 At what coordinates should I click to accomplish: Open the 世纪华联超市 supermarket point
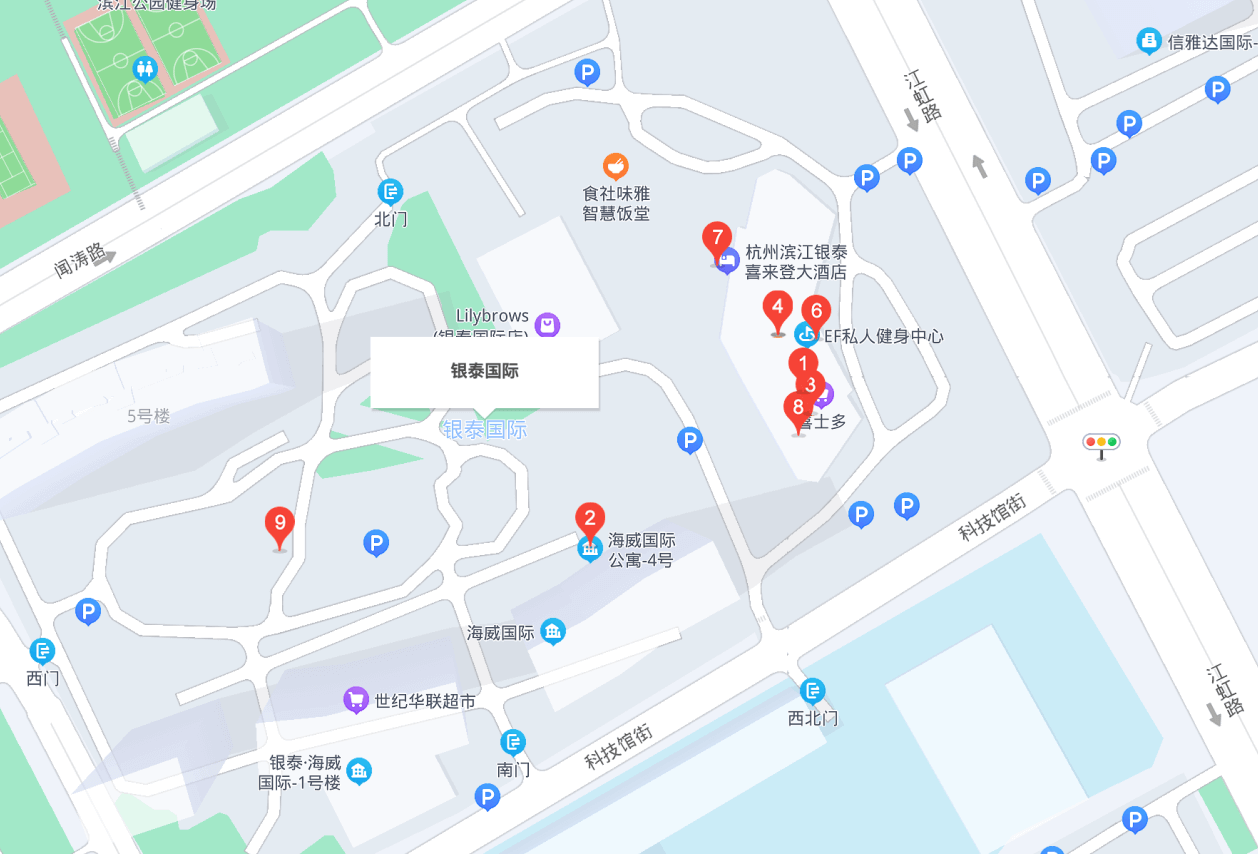355,700
